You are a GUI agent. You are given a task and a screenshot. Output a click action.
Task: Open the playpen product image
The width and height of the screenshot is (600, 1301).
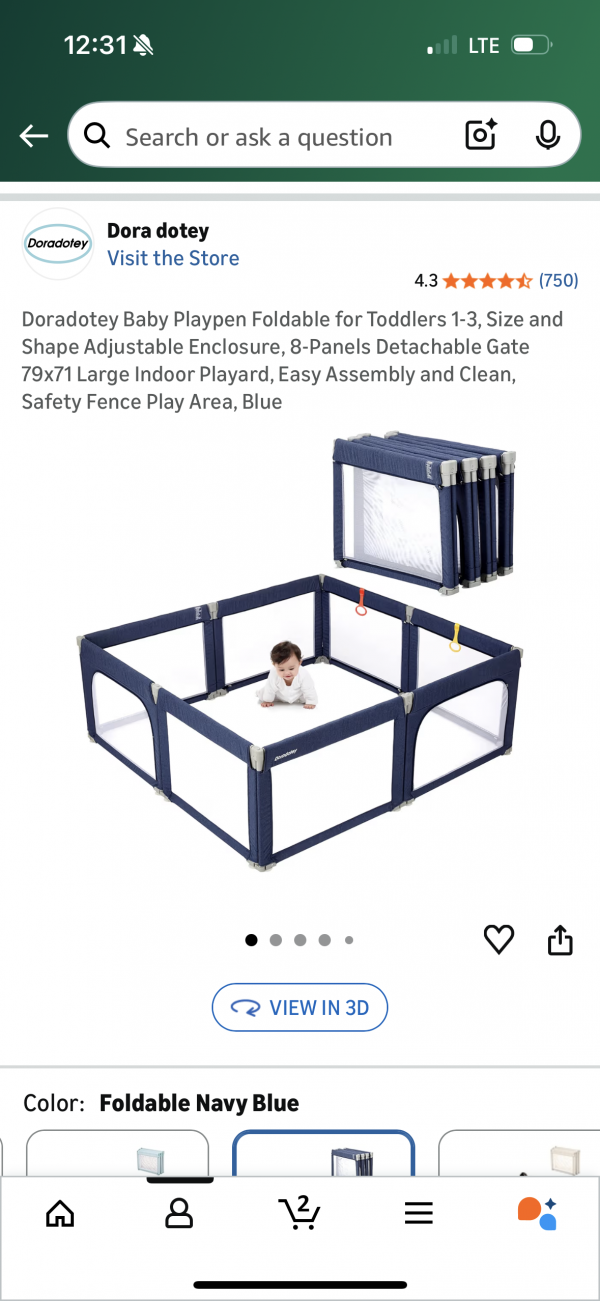click(x=300, y=660)
